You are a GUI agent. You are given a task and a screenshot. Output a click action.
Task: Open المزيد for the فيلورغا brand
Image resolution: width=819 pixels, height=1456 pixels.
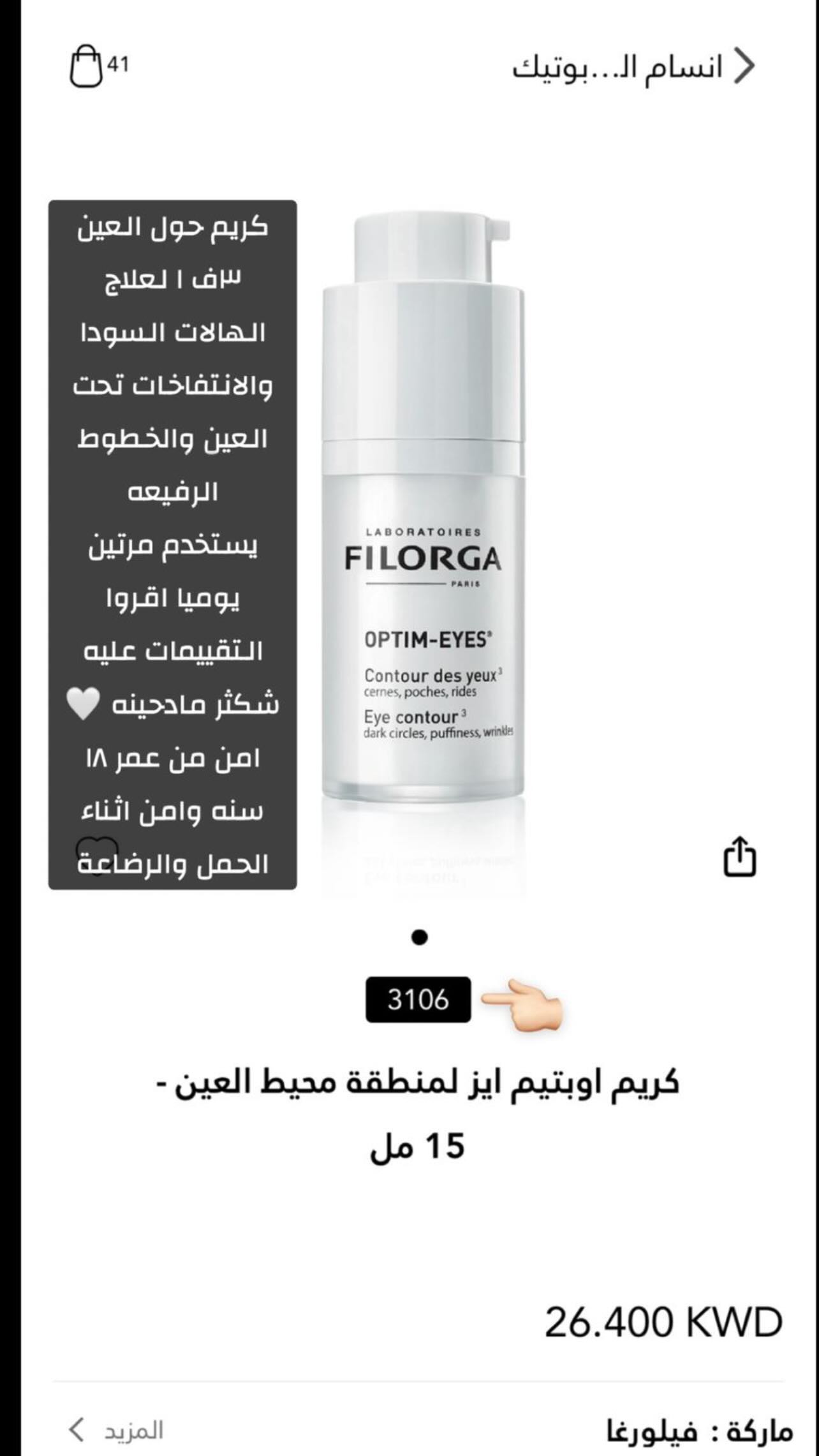115,1430
